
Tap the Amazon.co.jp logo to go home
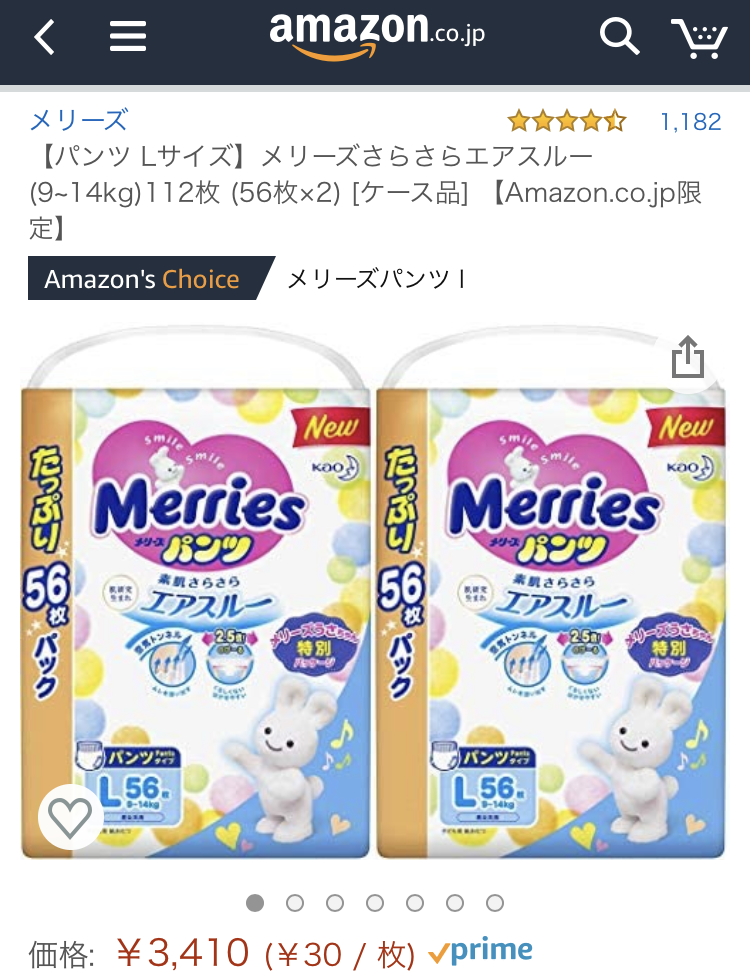pyautogui.click(x=376, y=36)
